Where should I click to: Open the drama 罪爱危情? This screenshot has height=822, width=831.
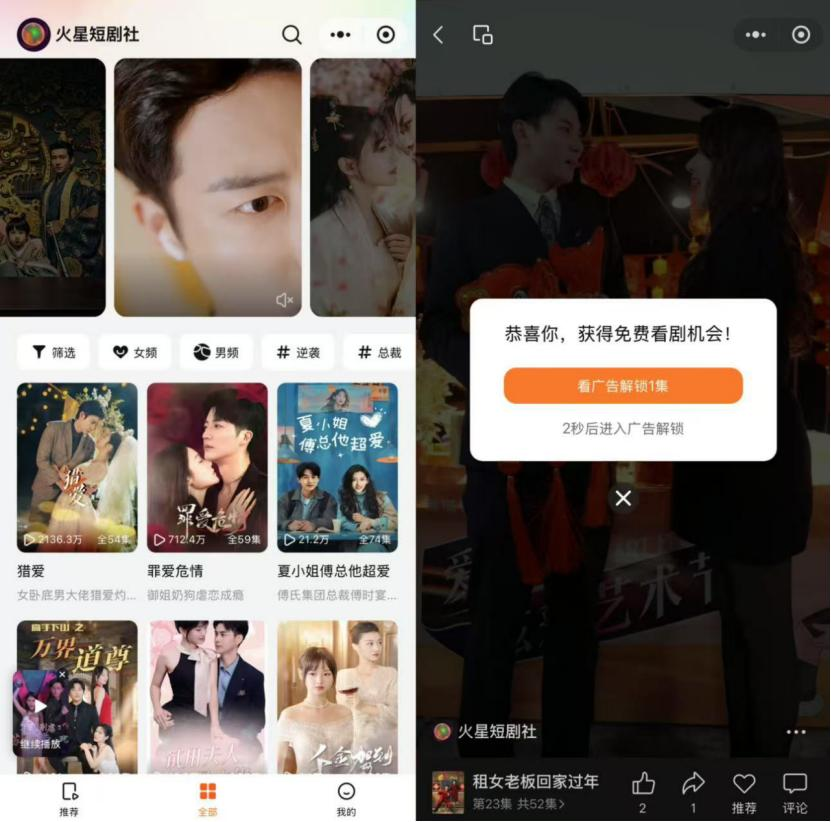click(x=207, y=468)
